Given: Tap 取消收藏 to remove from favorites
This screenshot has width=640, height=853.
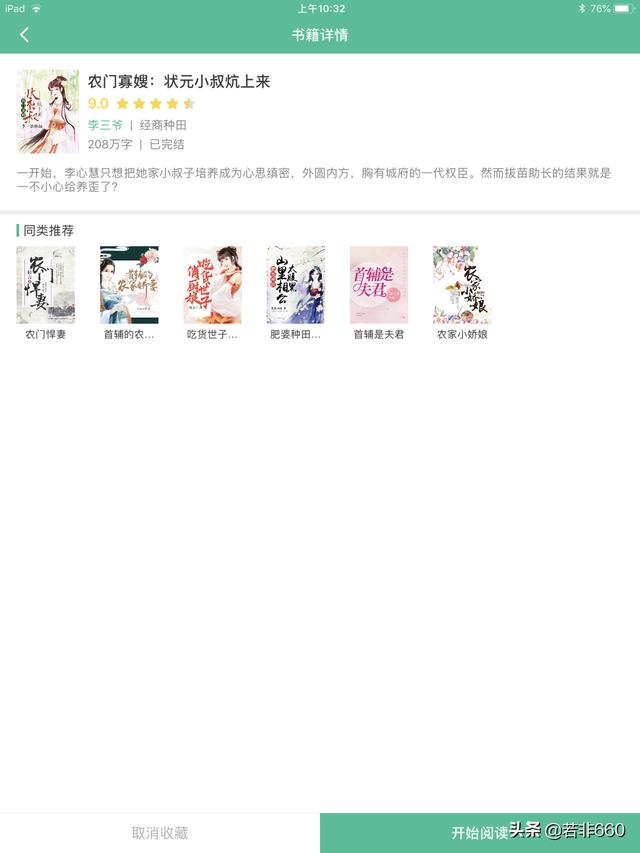Looking at the screenshot, I should [160, 832].
